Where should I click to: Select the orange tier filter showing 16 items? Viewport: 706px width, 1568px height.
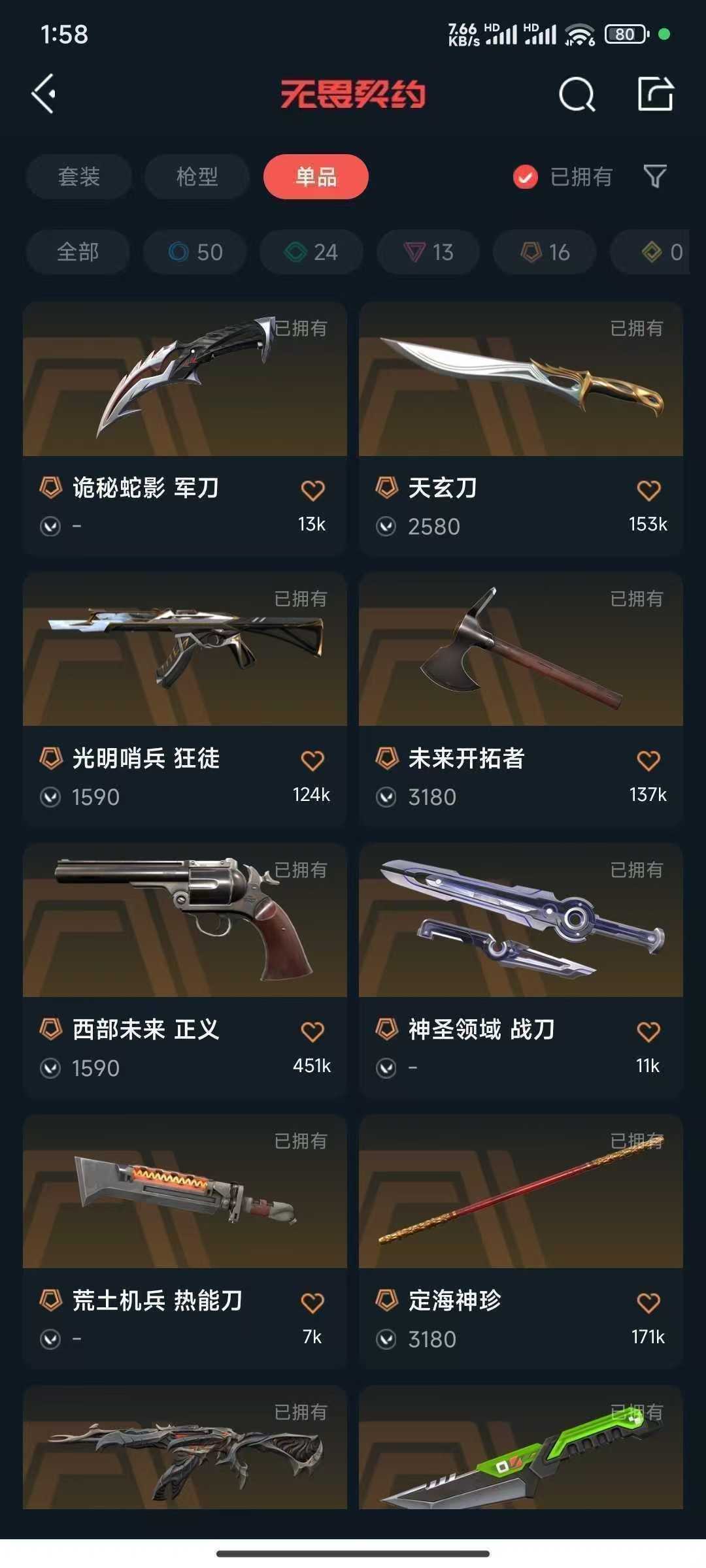(543, 252)
